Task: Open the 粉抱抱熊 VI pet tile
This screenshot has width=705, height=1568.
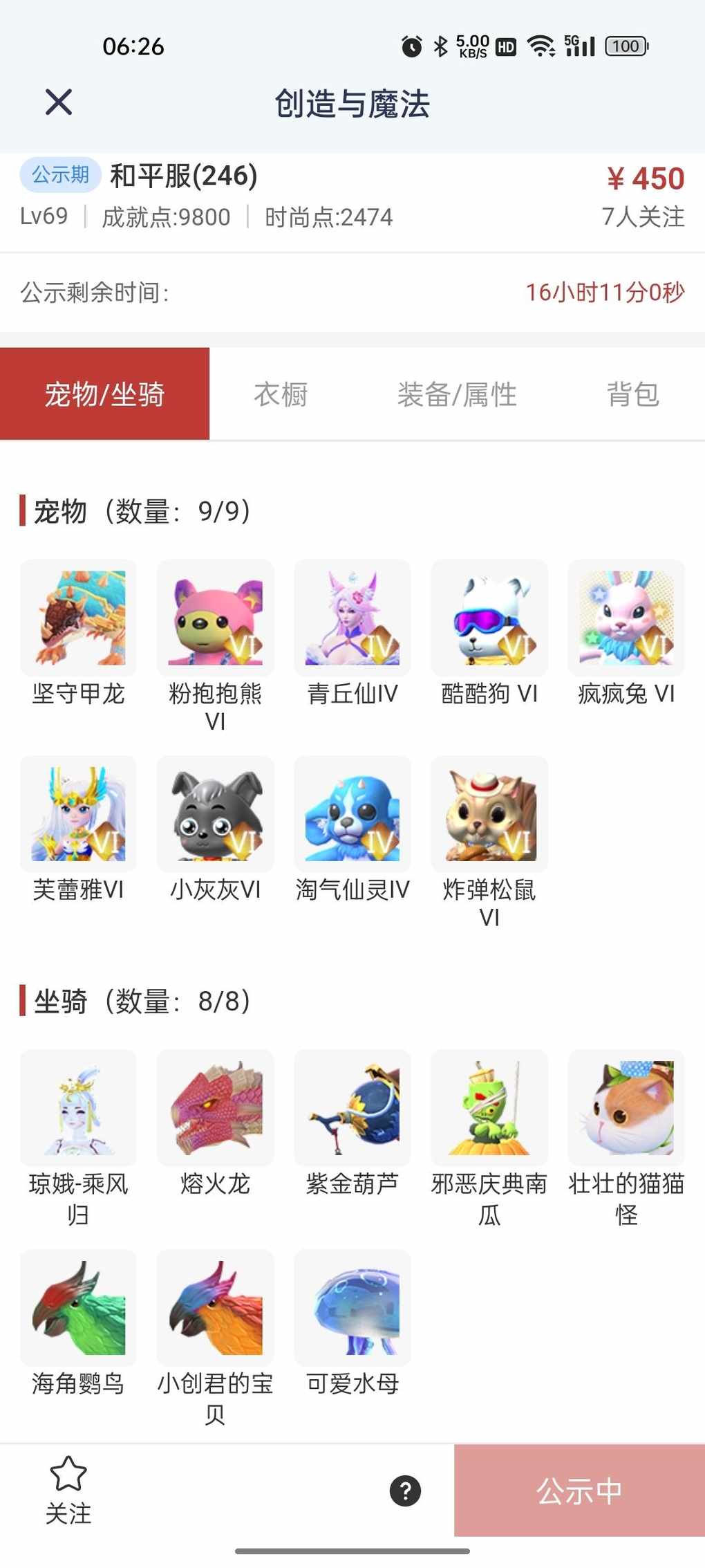Action: coord(215,618)
